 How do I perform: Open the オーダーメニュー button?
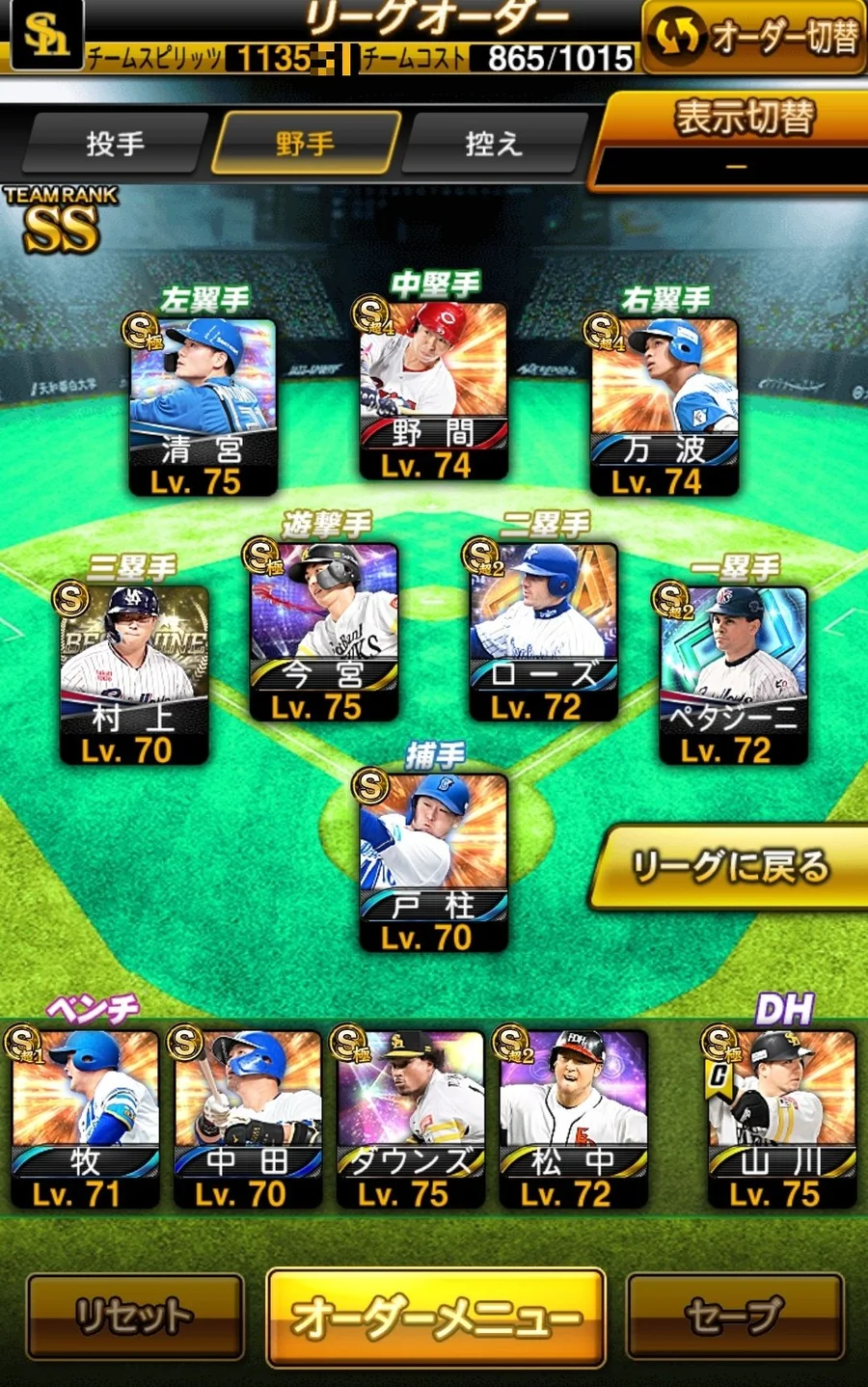[436, 1318]
